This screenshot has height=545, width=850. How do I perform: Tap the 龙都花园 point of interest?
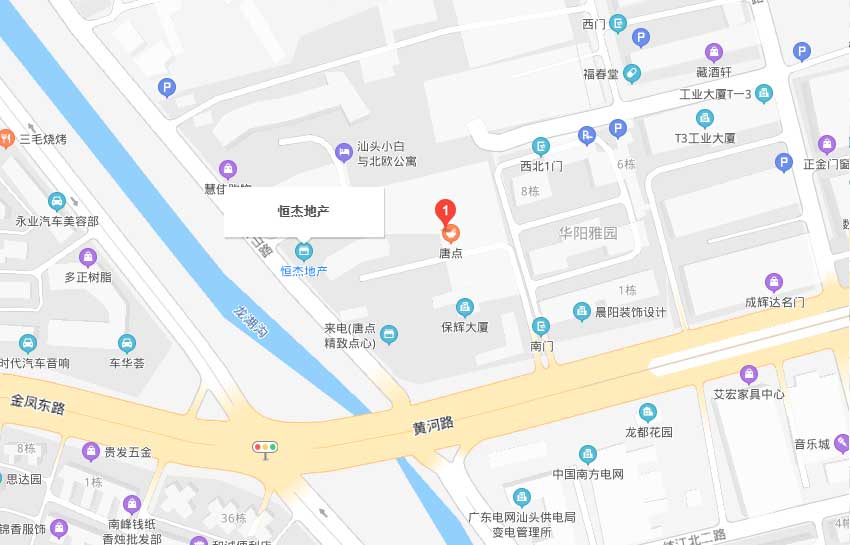(x=648, y=412)
